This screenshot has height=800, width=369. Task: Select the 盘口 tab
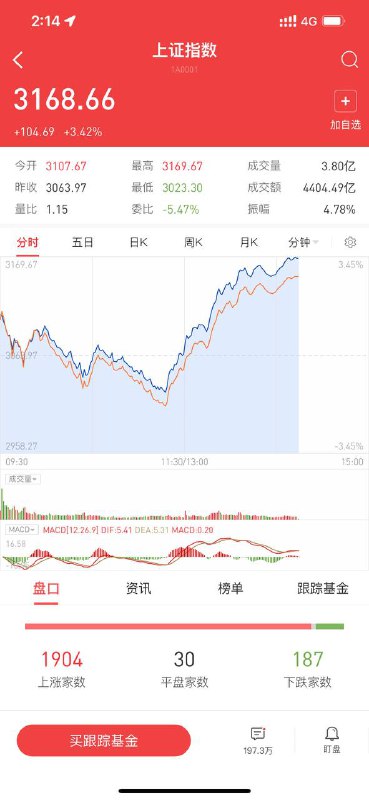(x=46, y=589)
